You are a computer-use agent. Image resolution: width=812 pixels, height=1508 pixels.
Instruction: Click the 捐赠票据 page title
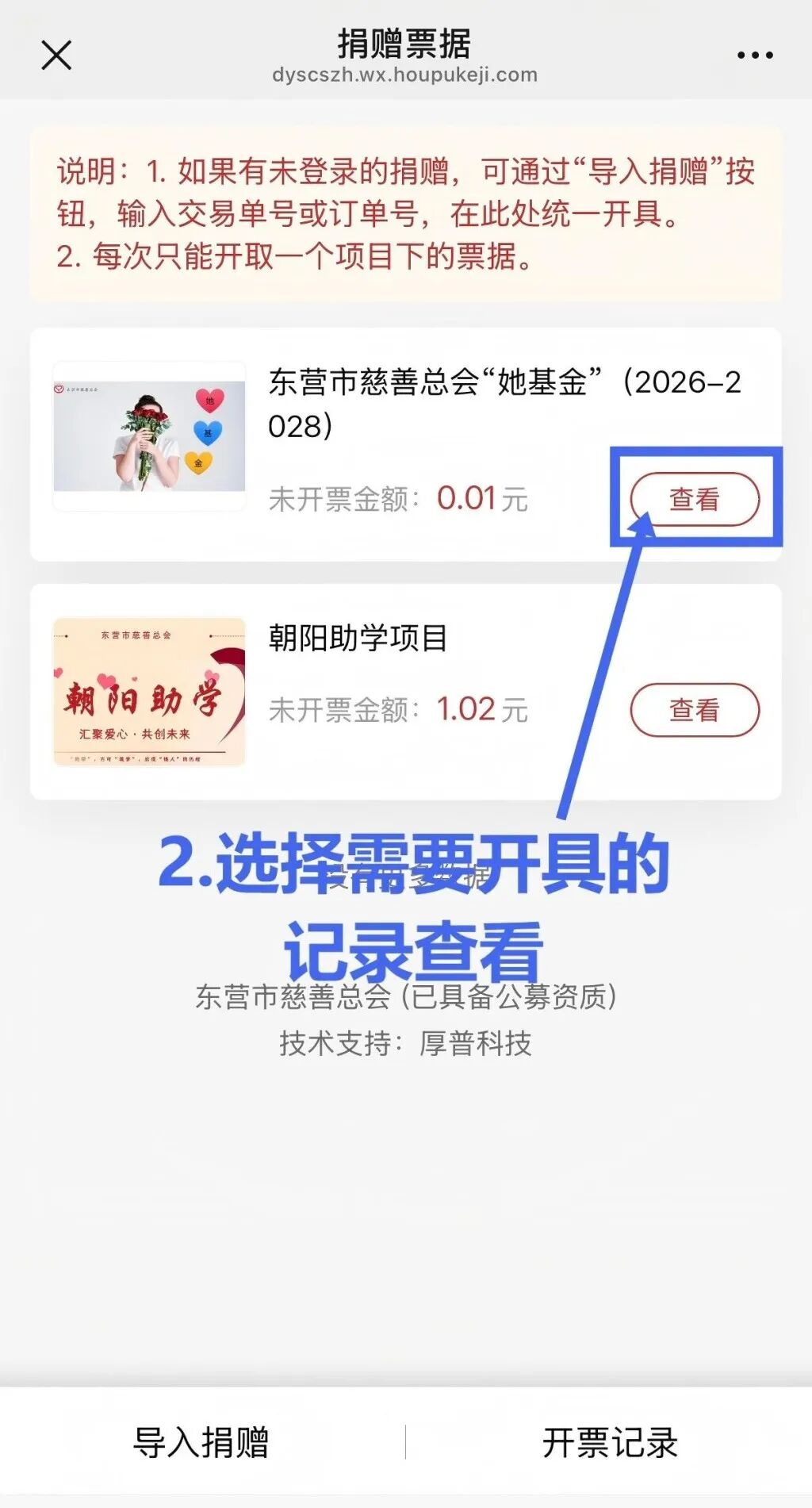pos(405,44)
